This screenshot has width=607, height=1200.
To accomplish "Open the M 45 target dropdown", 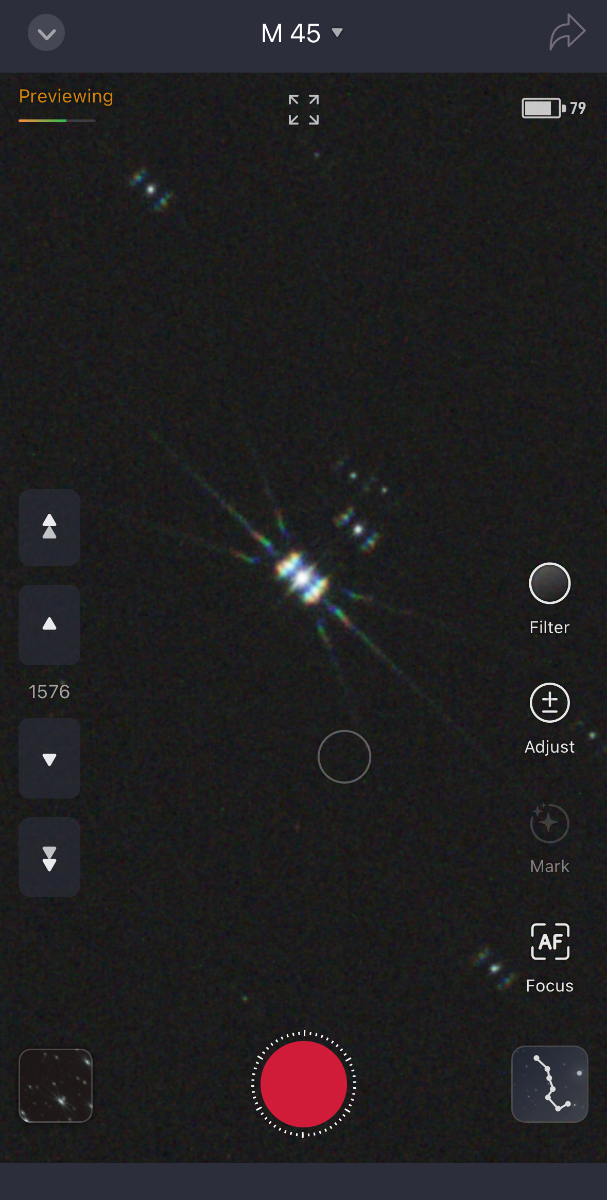I will 302,33.
